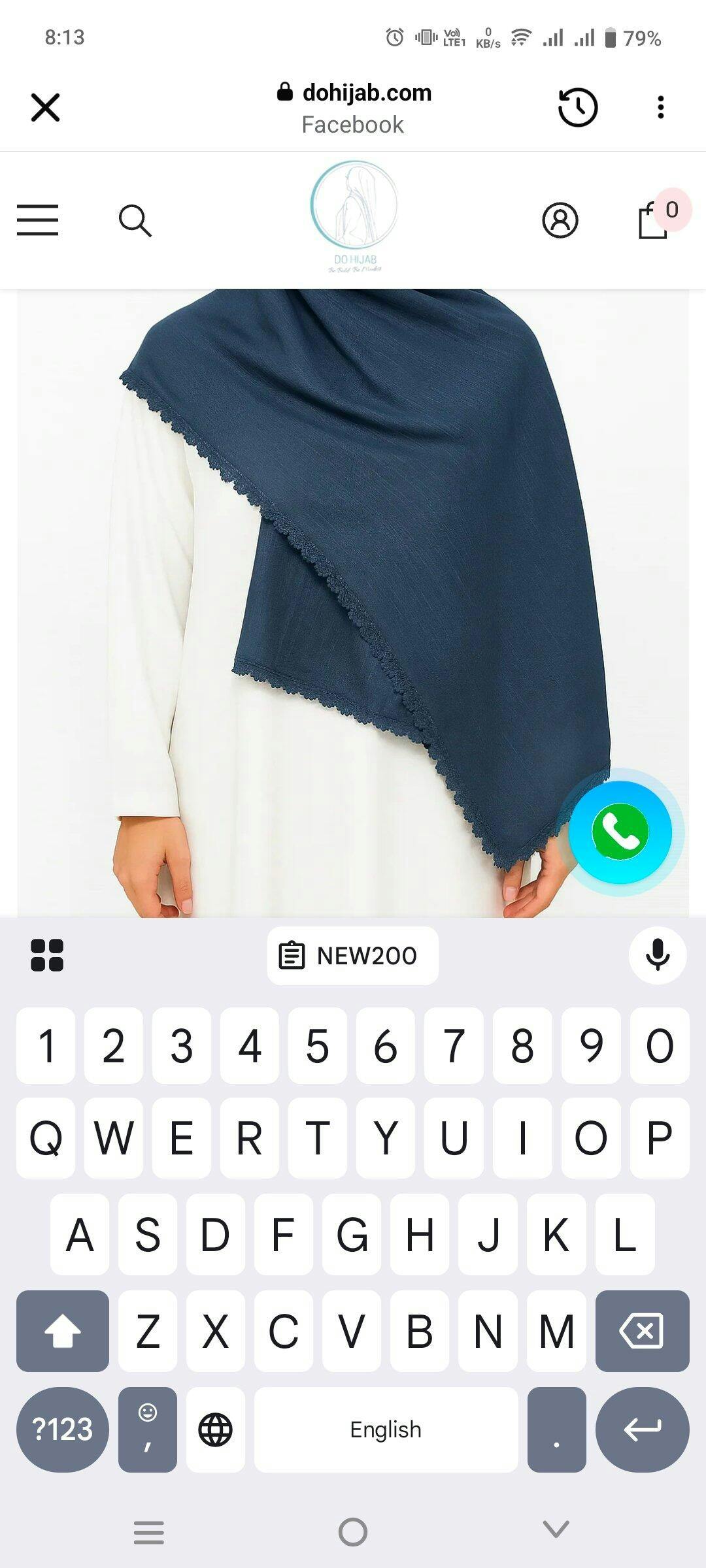
Task: Open the user account icon
Action: pyautogui.click(x=560, y=220)
